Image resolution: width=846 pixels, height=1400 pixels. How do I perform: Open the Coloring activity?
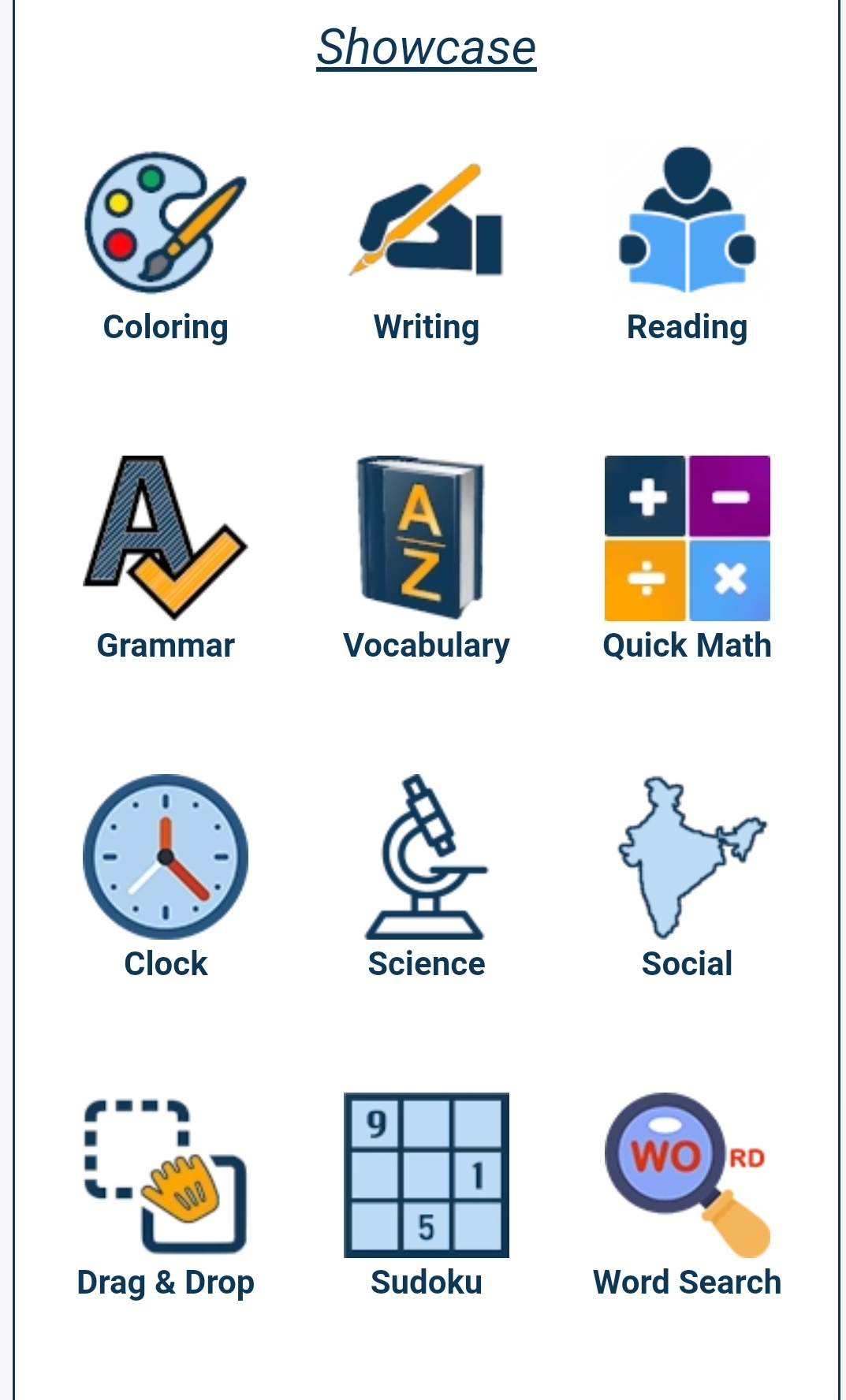[x=166, y=222]
